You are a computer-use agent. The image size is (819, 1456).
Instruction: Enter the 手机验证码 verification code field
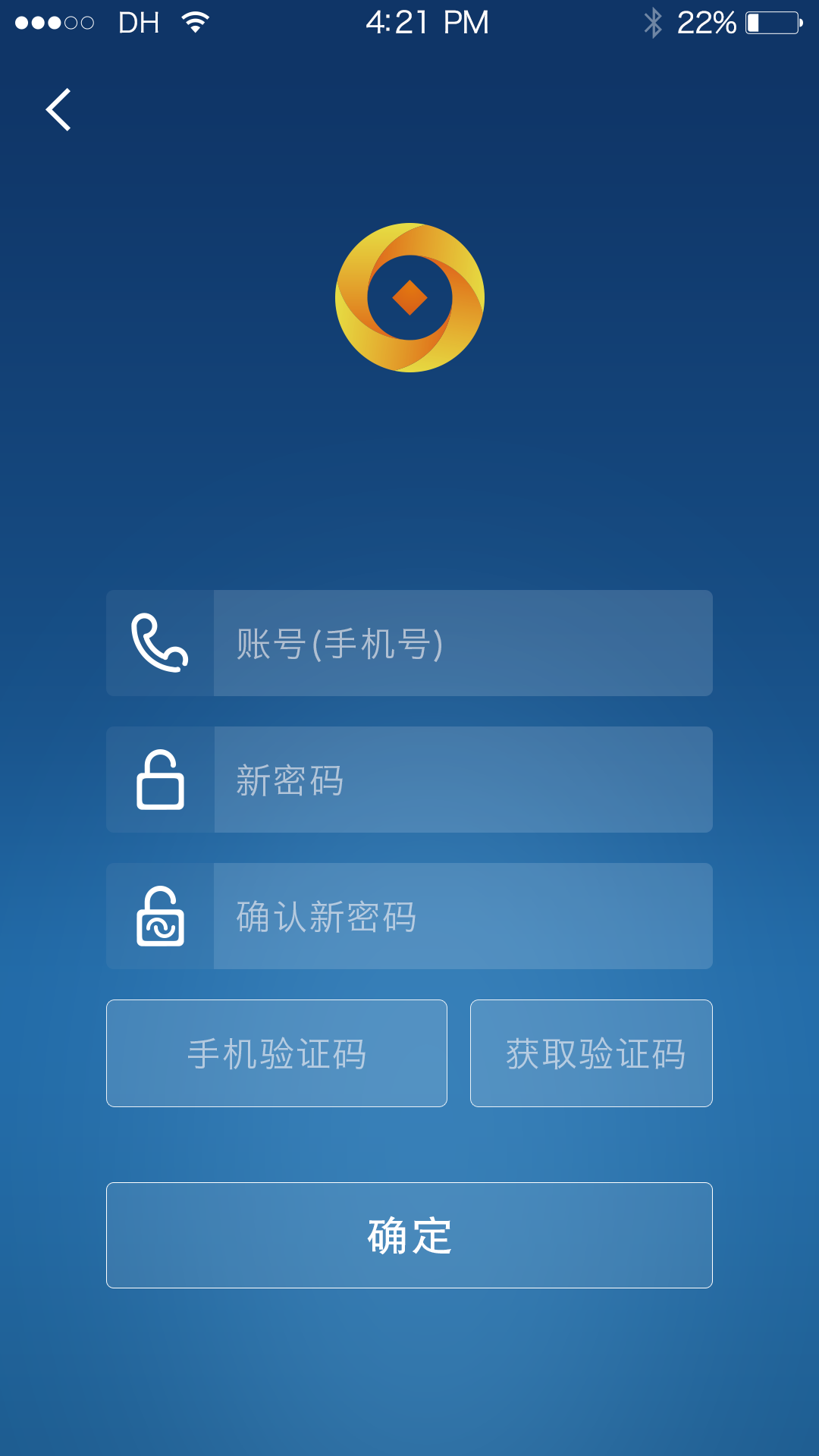tap(277, 1053)
